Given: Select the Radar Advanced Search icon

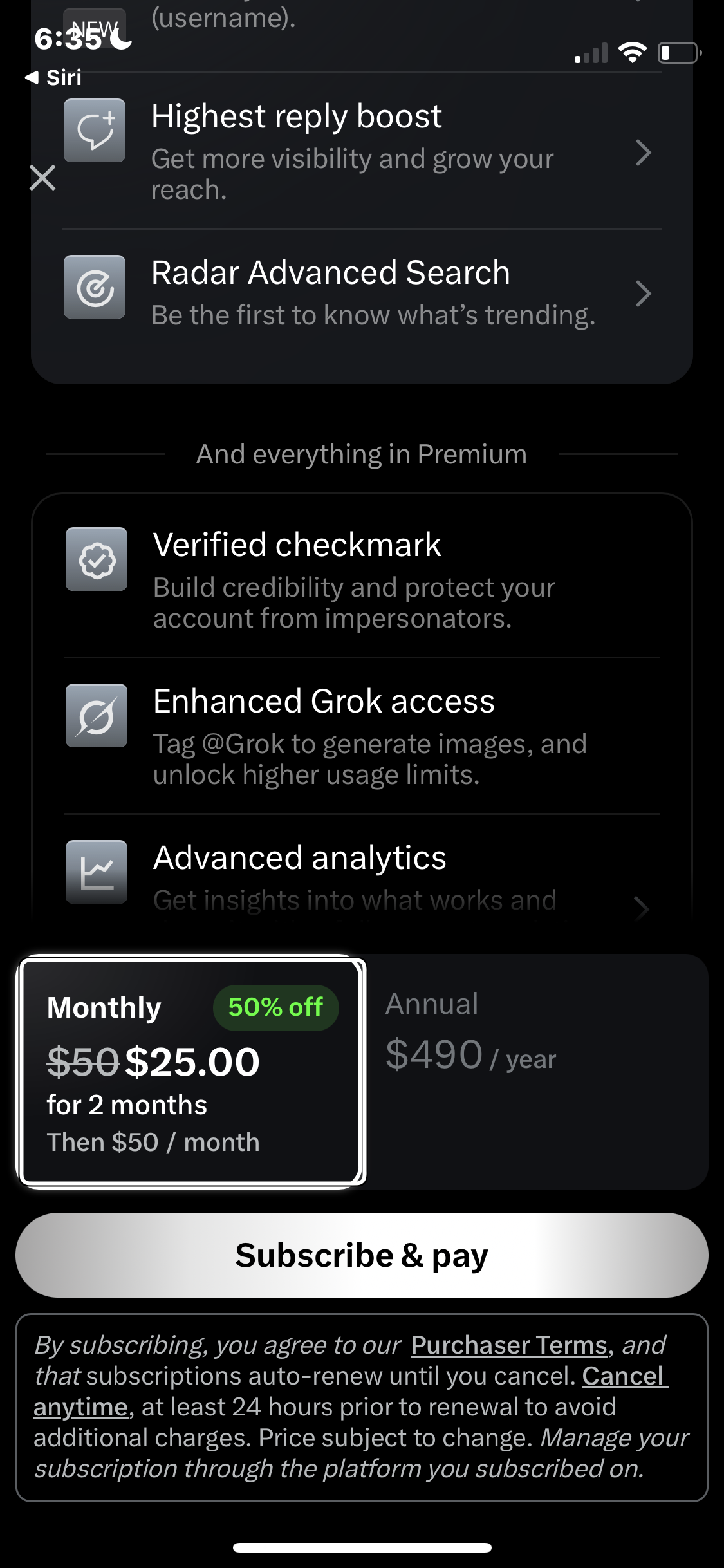Looking at the screenshot, I should pos(95,288).
